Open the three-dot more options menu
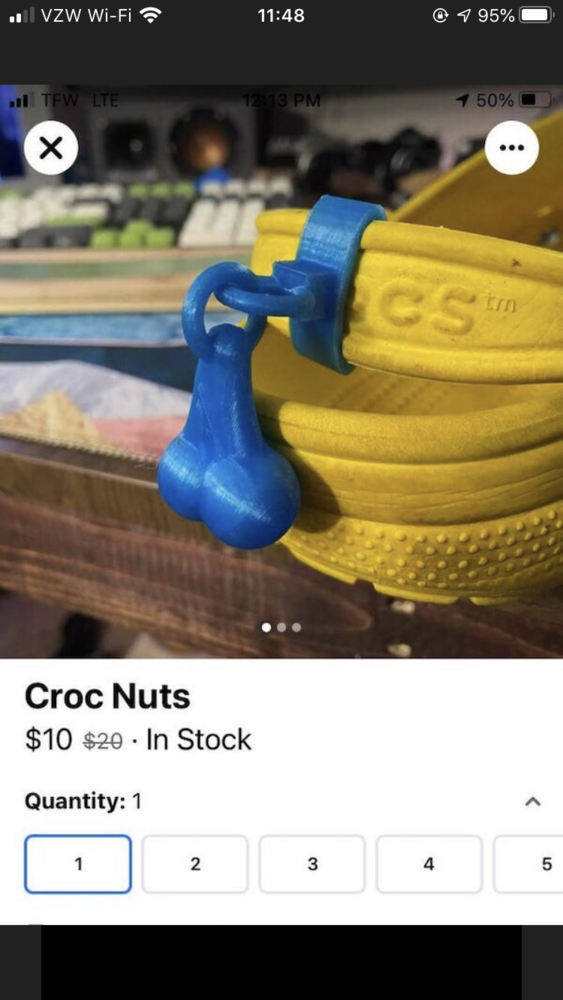The width and height of the screenshot is (563, 1000). coord(511,148)
